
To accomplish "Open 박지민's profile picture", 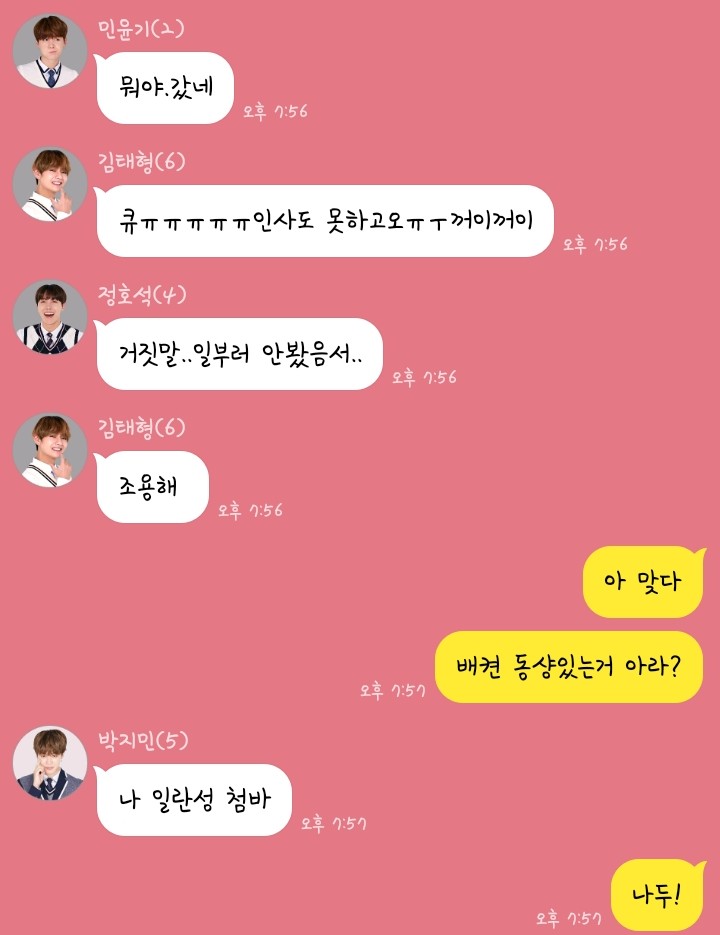I will coord(50,763).
